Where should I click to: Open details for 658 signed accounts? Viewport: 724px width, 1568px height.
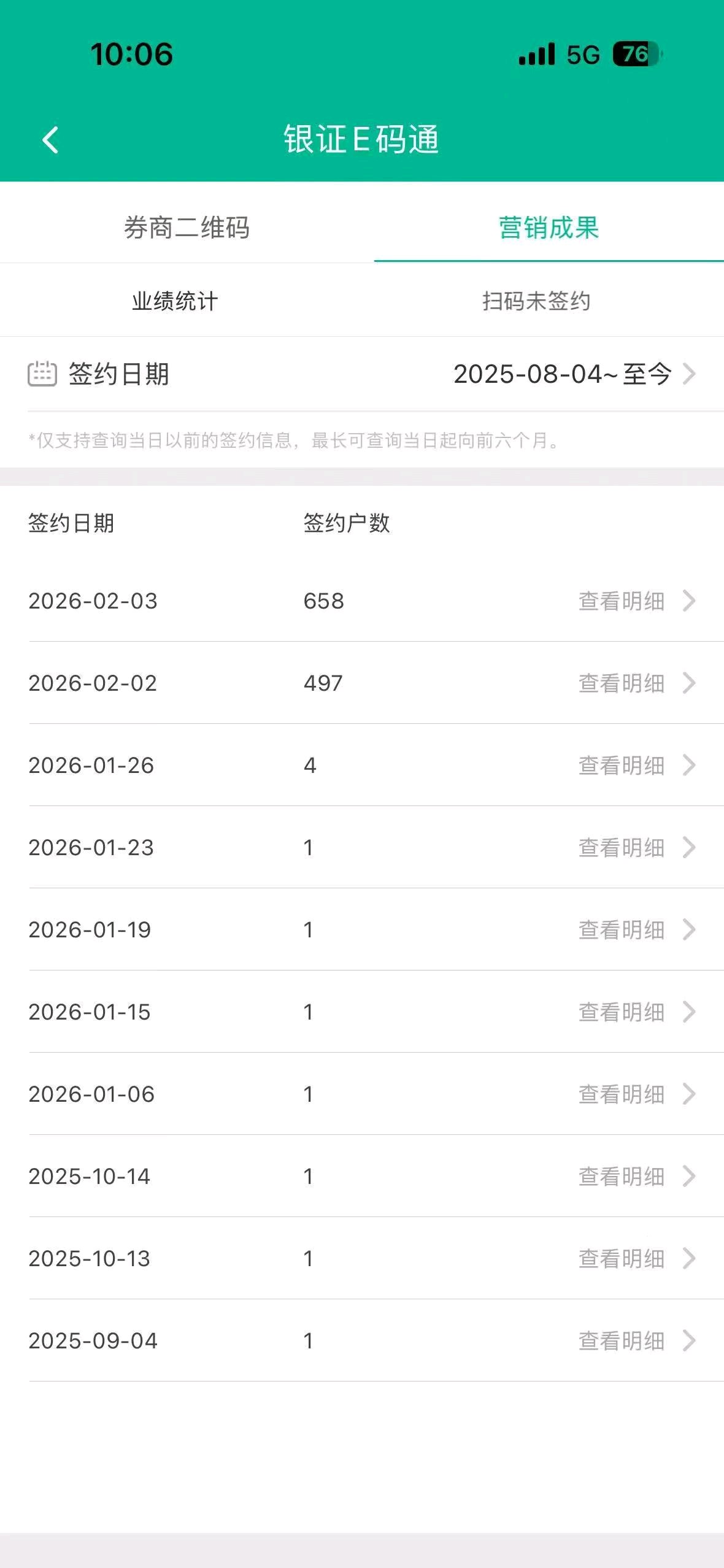620,601
